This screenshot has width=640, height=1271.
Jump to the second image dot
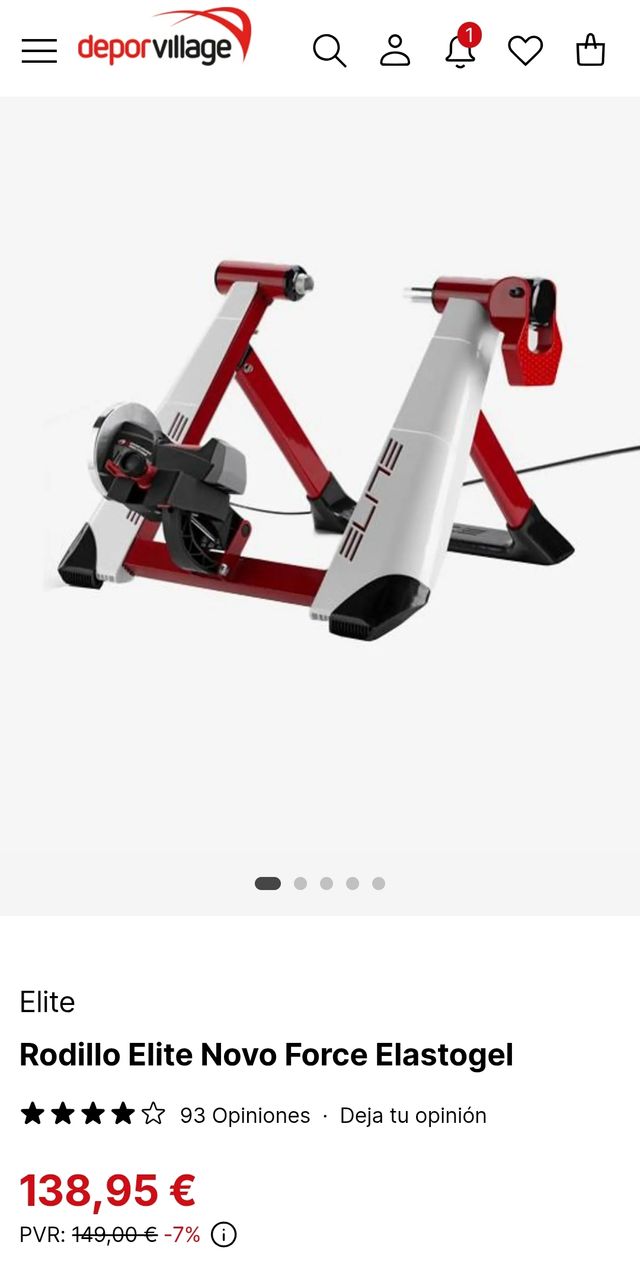pos(300,883)
